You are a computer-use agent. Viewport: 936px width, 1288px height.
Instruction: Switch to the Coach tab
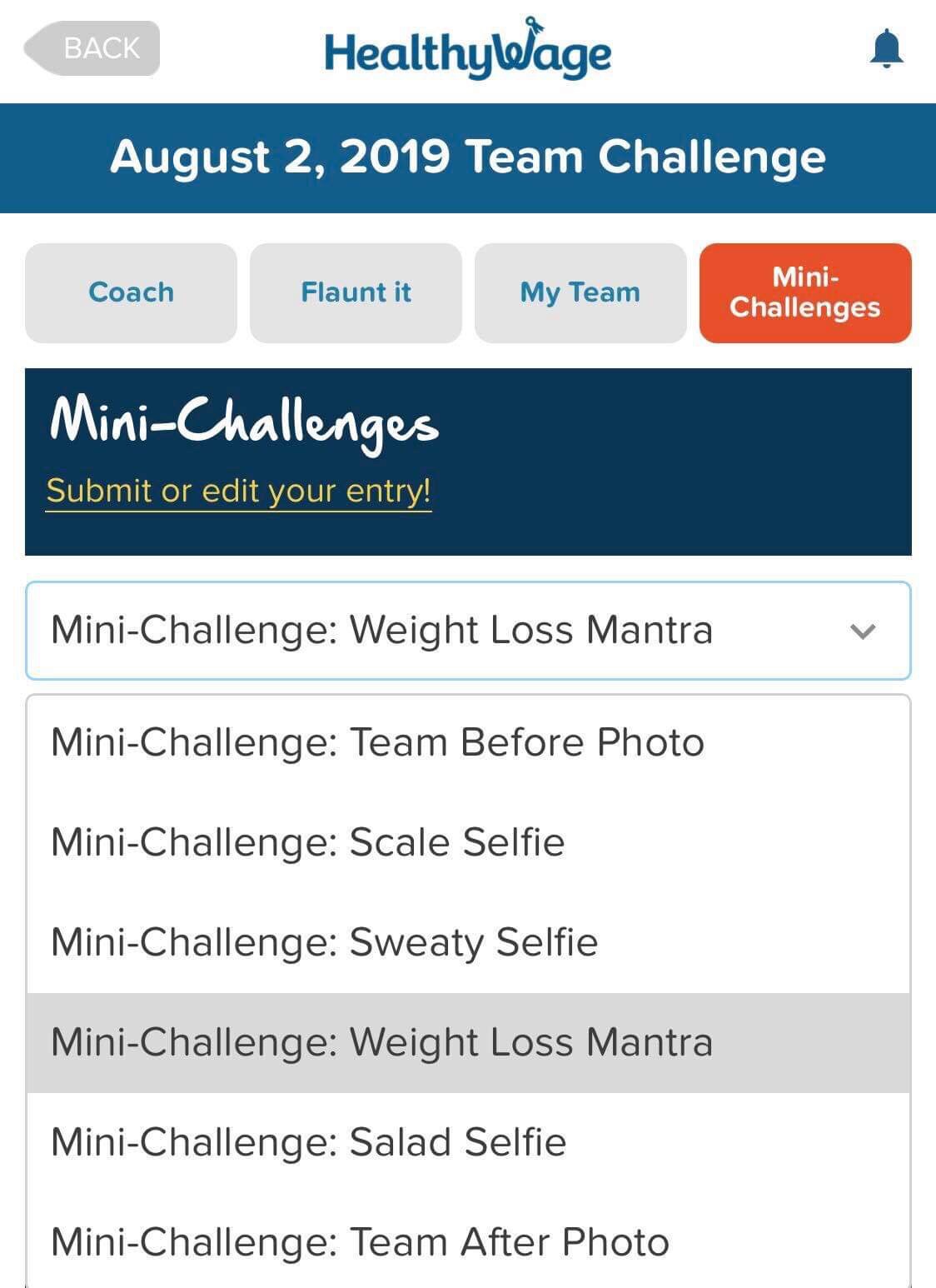click(131, 292)
